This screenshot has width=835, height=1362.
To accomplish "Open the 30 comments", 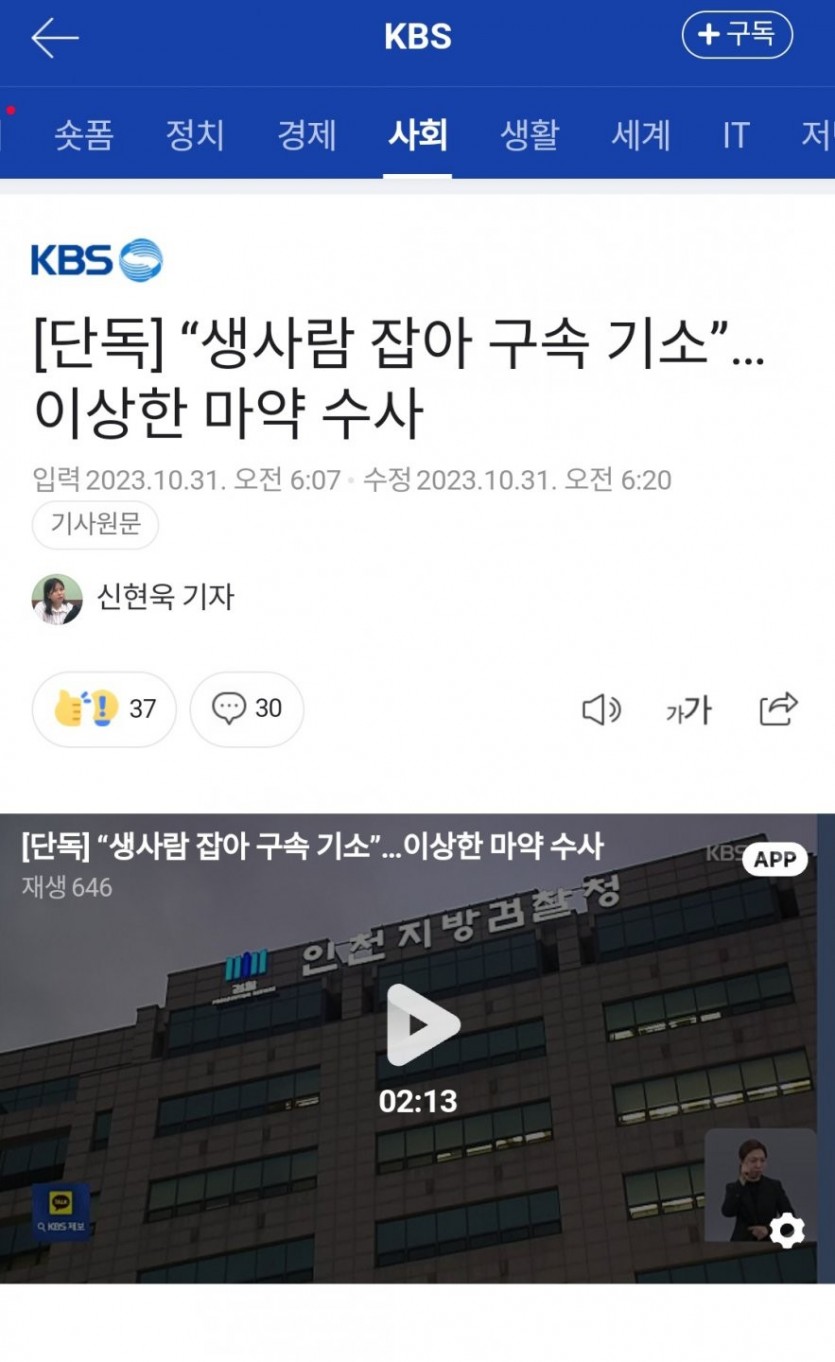I will click(247, 709).
